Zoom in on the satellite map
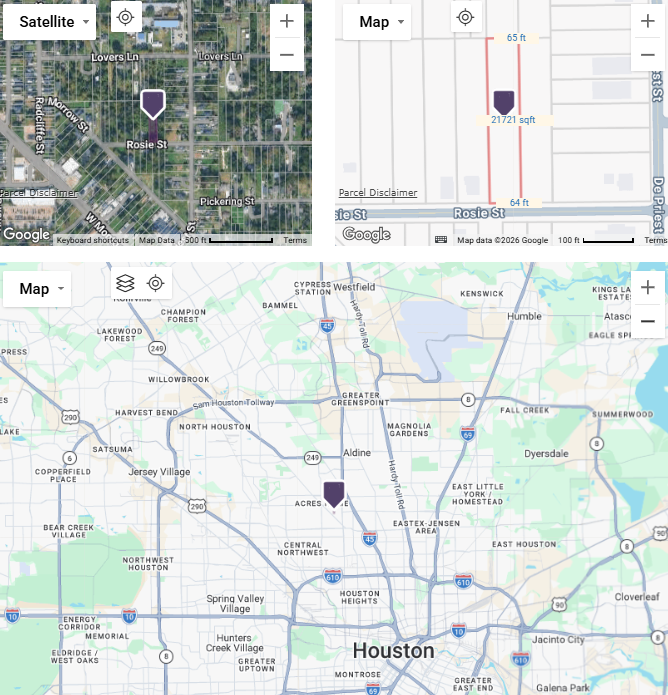 tap(287, 21)
